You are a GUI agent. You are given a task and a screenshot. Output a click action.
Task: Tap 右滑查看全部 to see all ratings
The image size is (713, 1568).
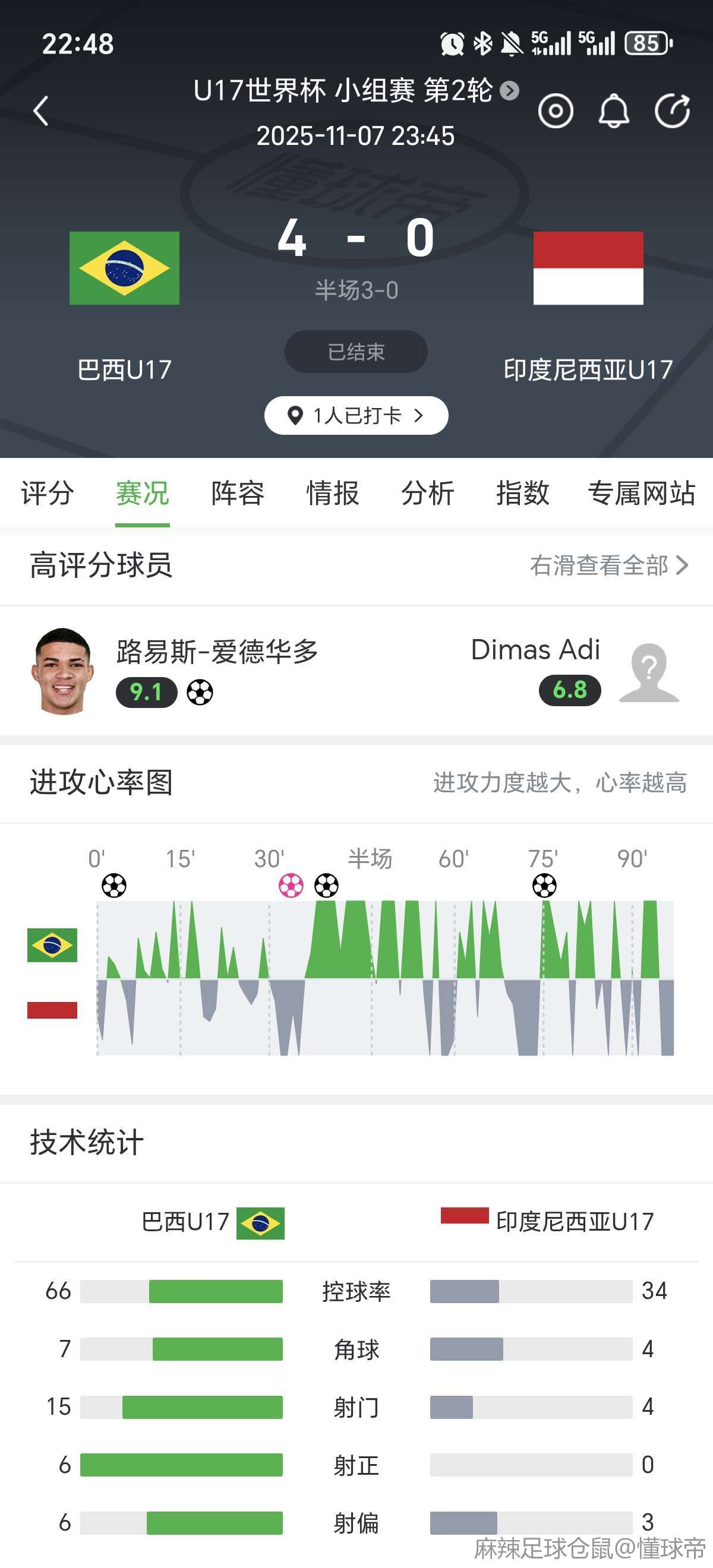pos(608,565)
